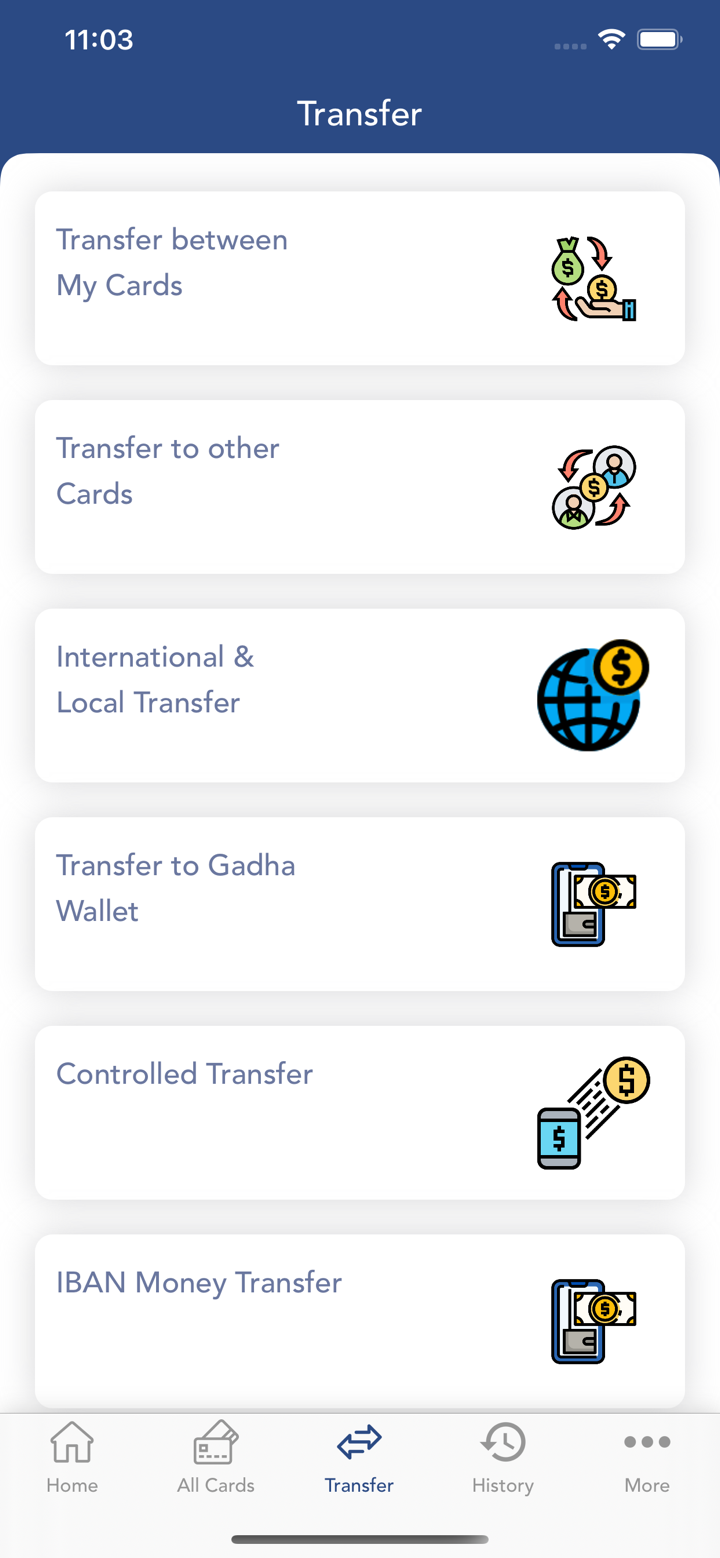Go to the Home tab
Viewport: 720px width, 1558px height.
(72, 1458)
